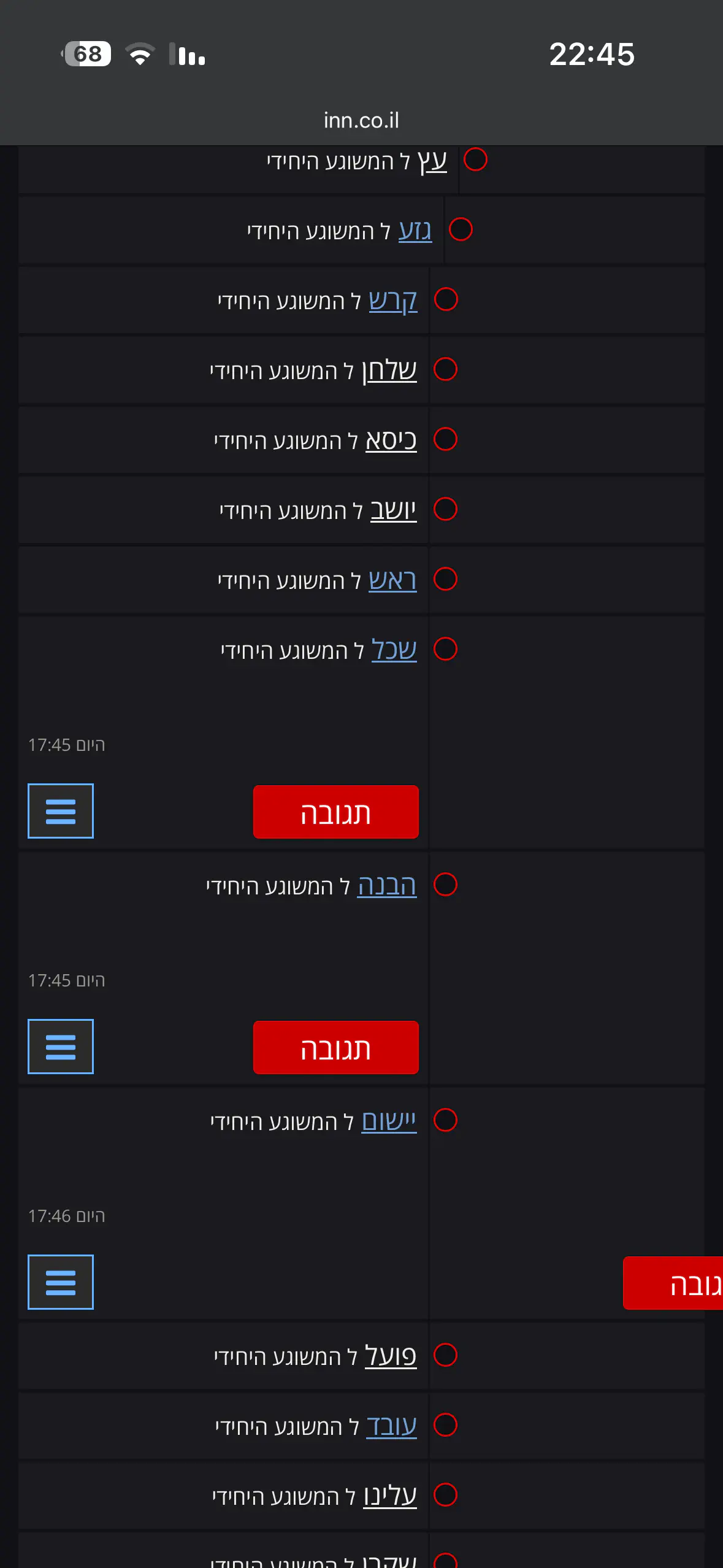Viewport: 723px width, 1568px height.
Task: Tap the שלחן underlined link
Action: coord(389,370)
